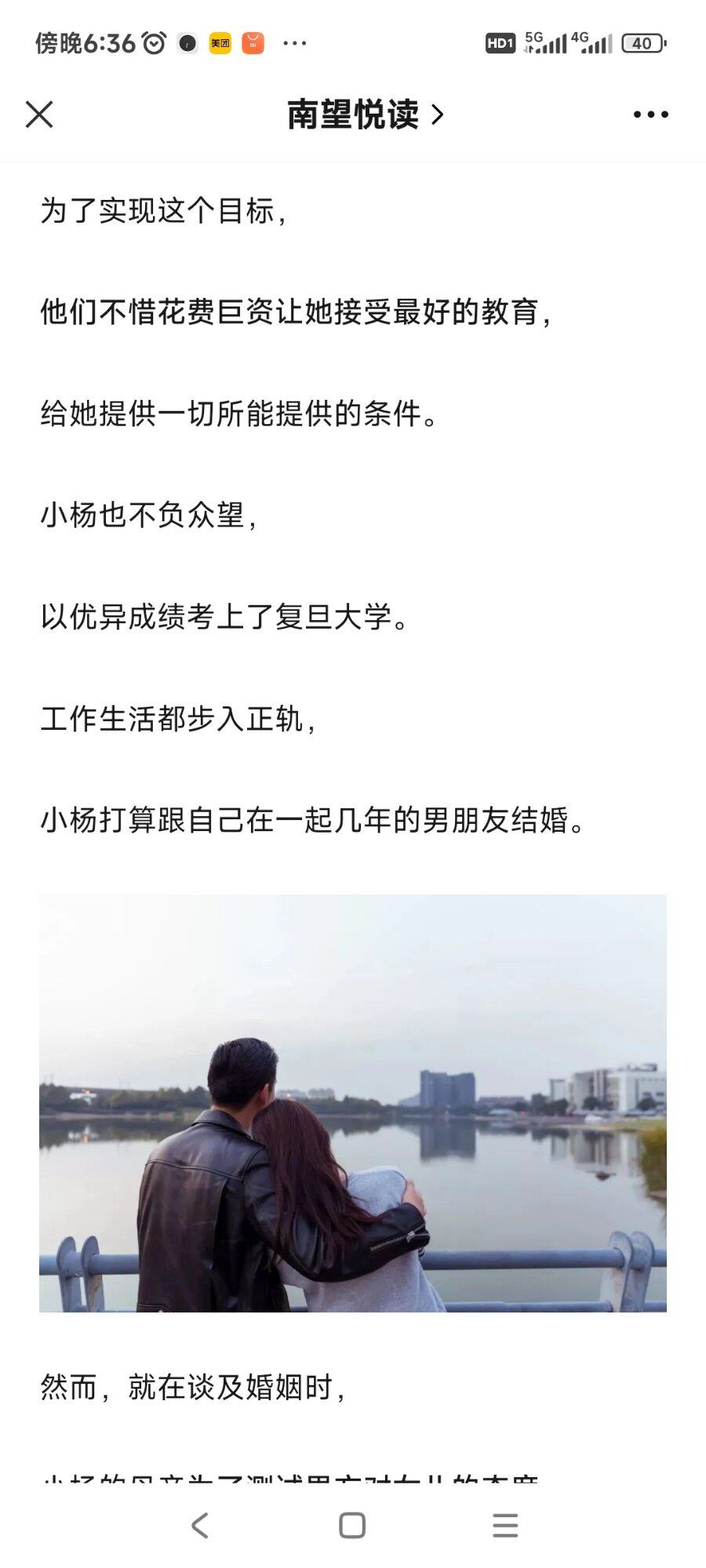View the couple photo full screen
The height and width of the screenshot is (1568, 706).
point(353,1103)
